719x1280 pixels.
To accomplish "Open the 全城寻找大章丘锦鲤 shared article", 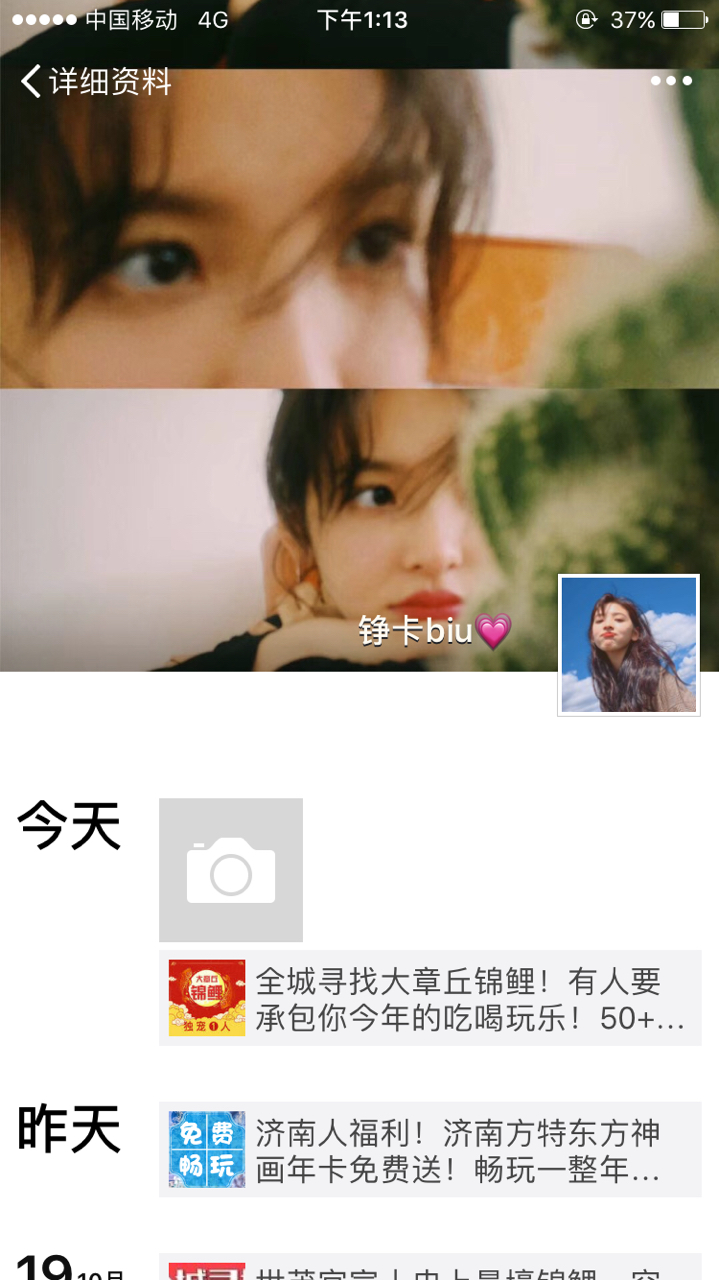I will point(430,998).
